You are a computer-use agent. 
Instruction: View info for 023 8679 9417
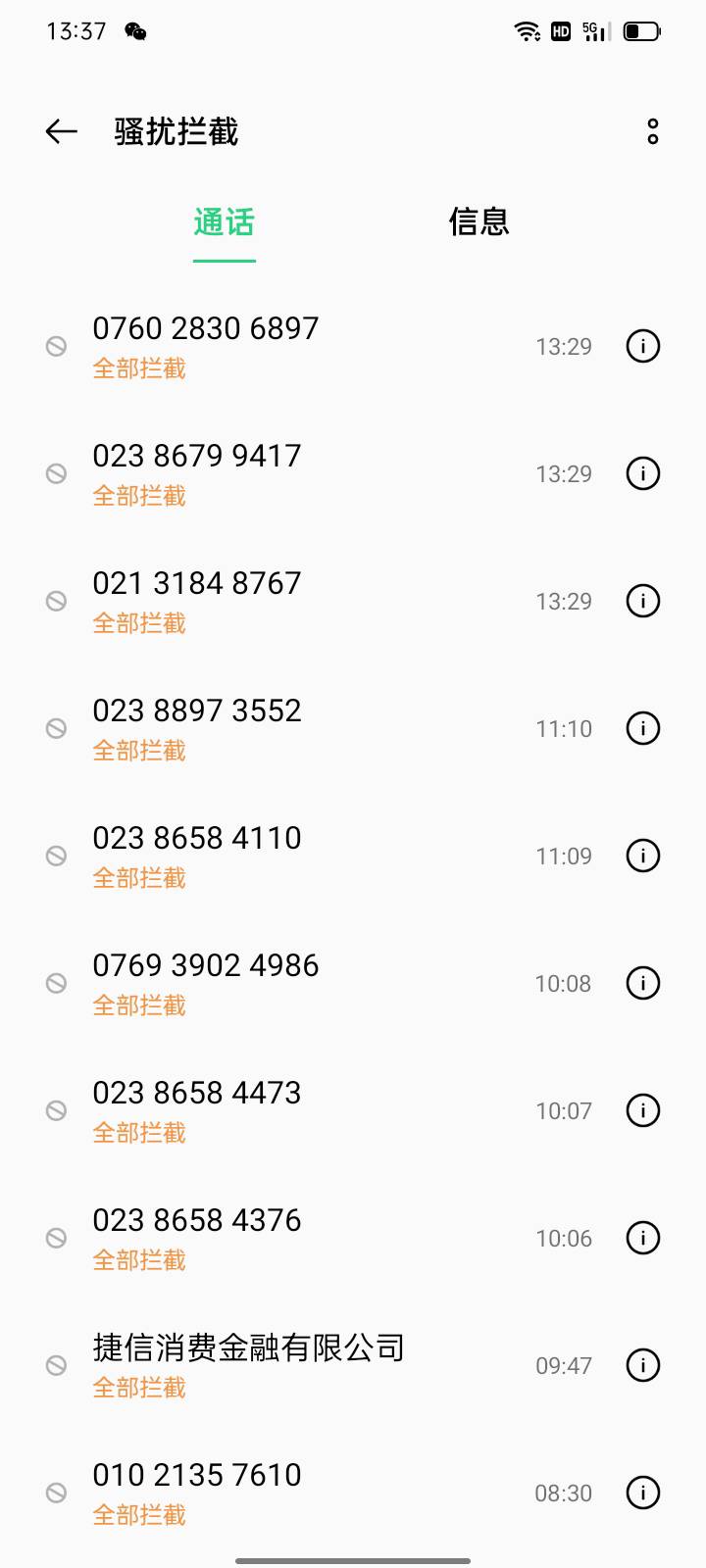pos(643,473)
